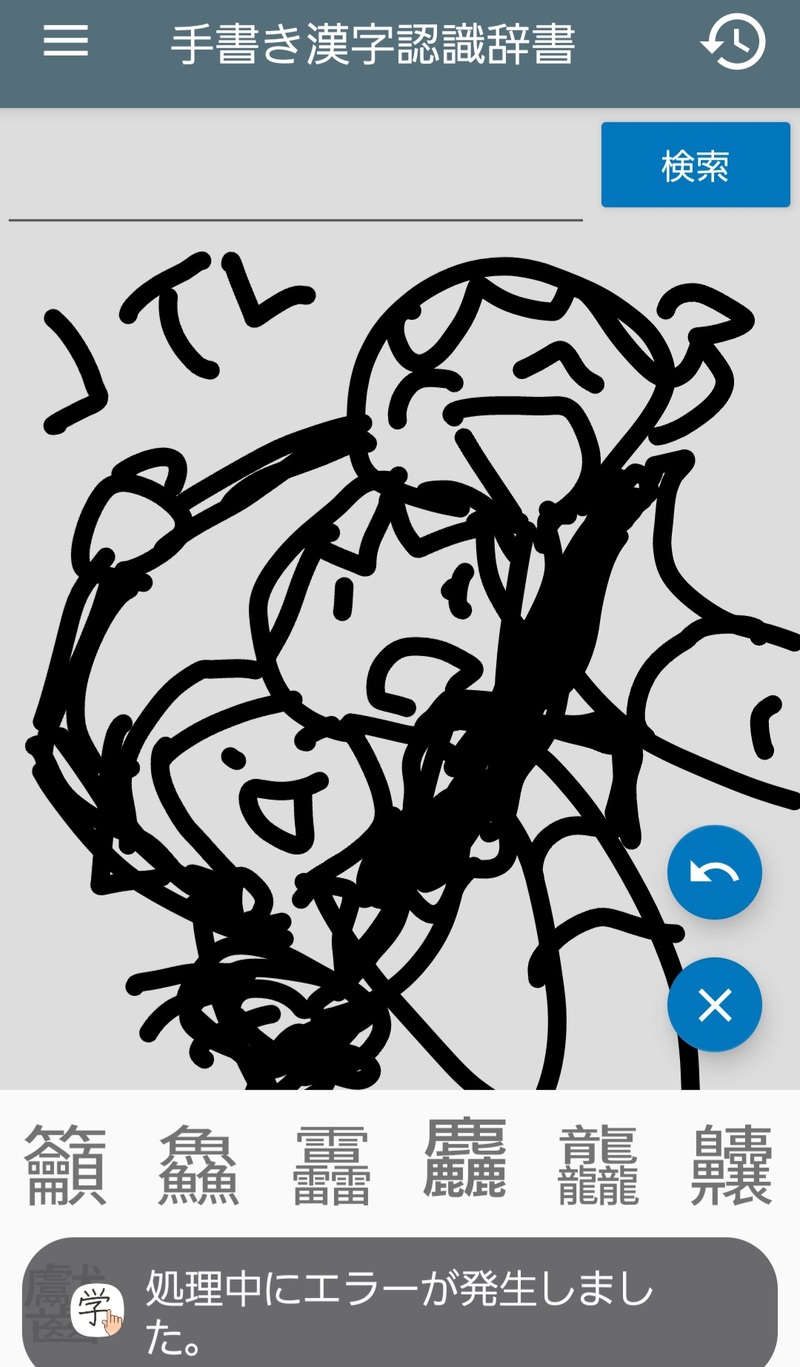The width and height of the screenshot is (800, 1367).
Task: Tap the 検索 search button
Action: 695,165
